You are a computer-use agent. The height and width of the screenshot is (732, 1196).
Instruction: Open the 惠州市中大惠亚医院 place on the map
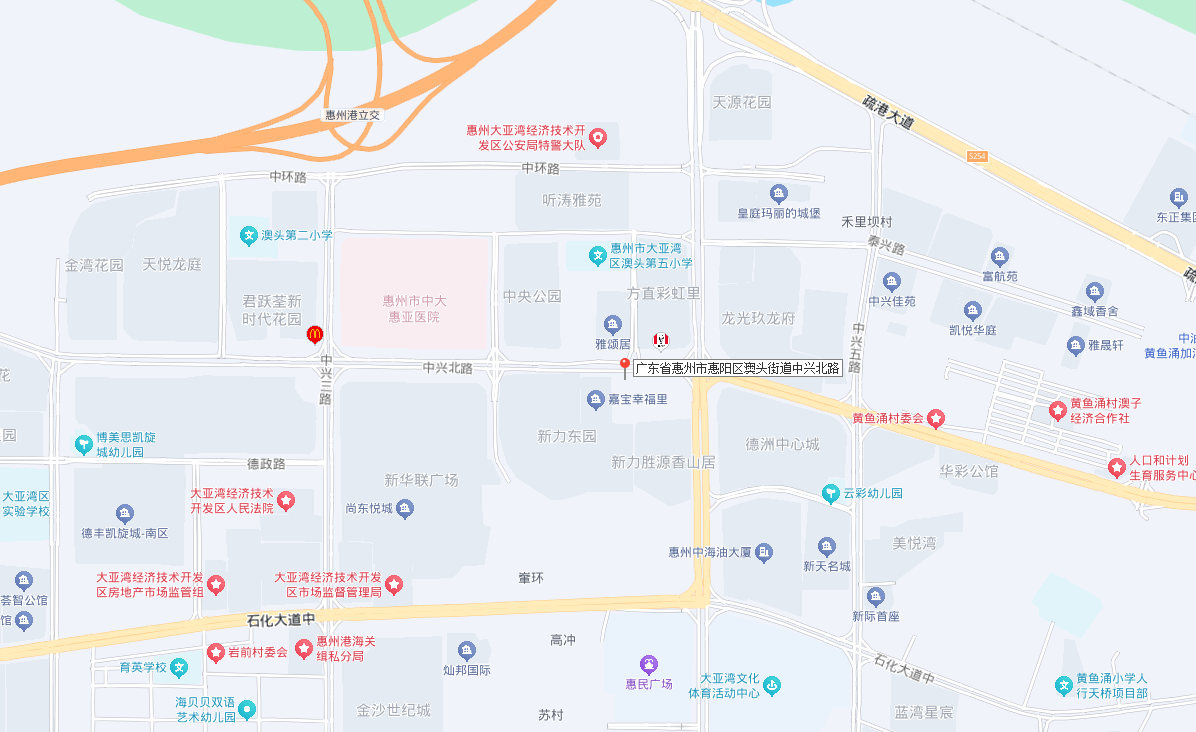tap(411, 308)
